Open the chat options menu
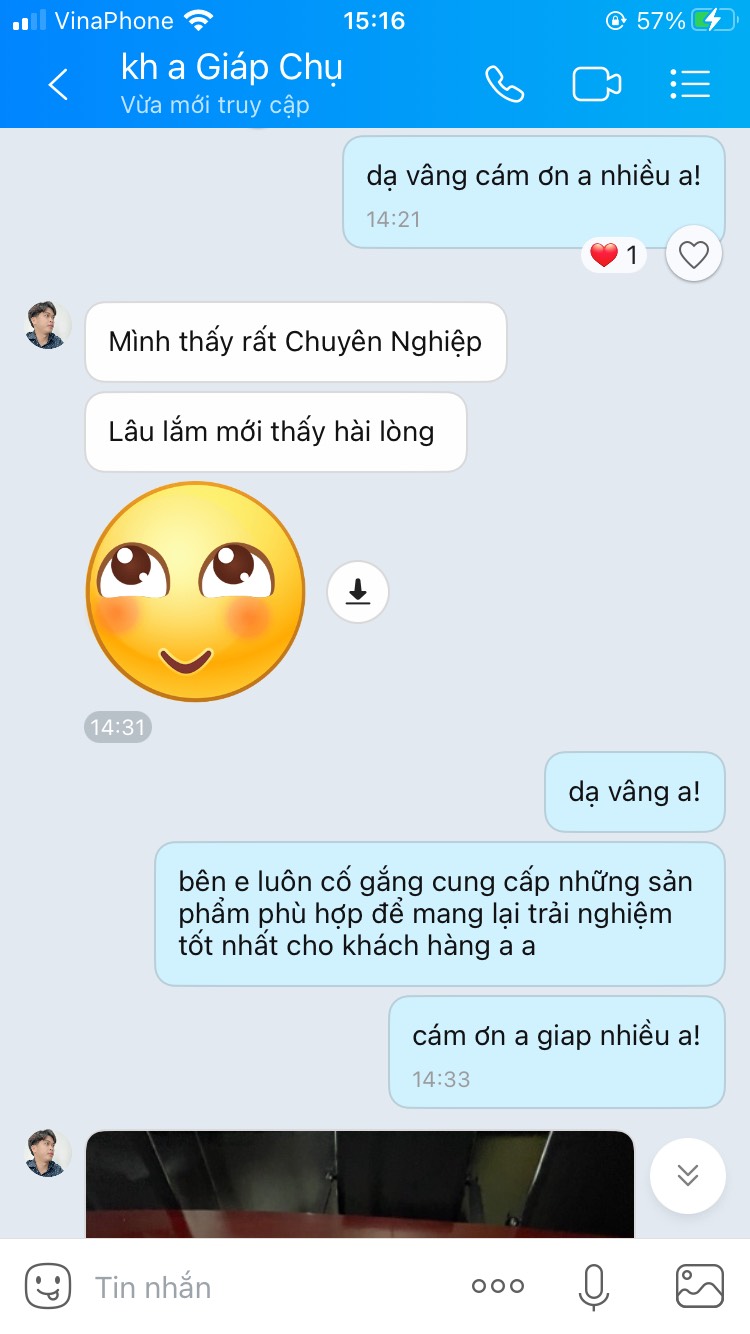750x1334 pixels. click(690, 85)
